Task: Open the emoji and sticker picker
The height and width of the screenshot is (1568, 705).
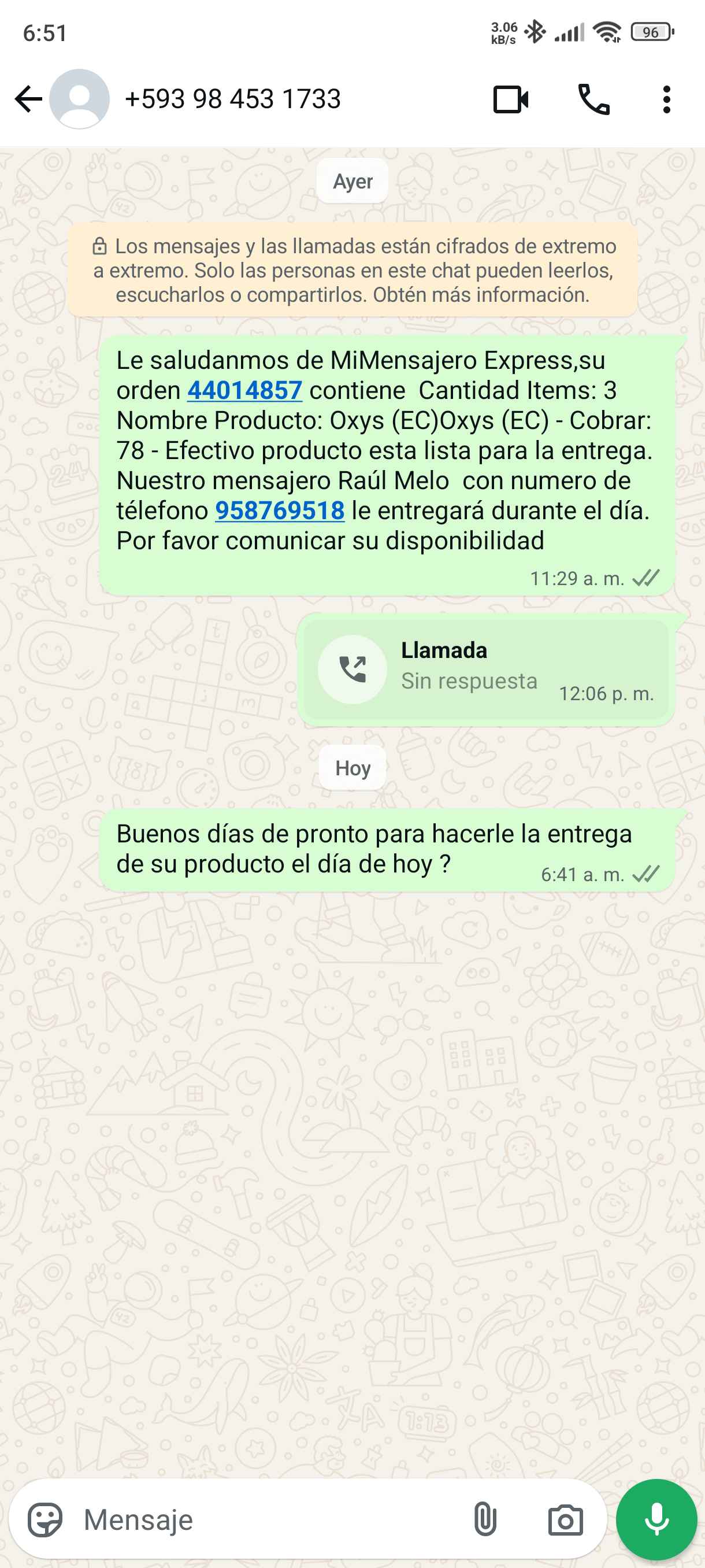Action: [x=45, y=1520]
